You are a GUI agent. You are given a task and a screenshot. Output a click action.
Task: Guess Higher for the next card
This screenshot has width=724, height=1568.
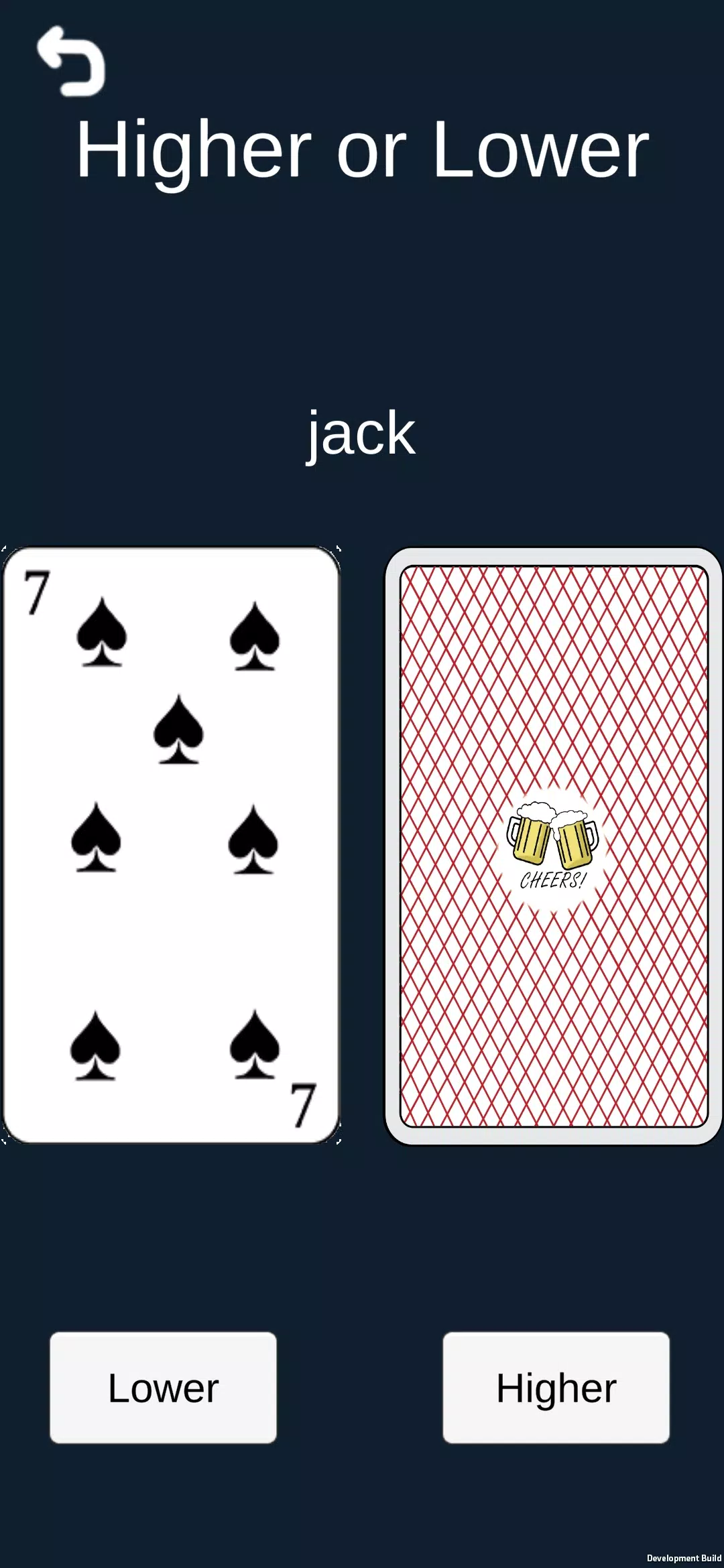point(556,1388)
